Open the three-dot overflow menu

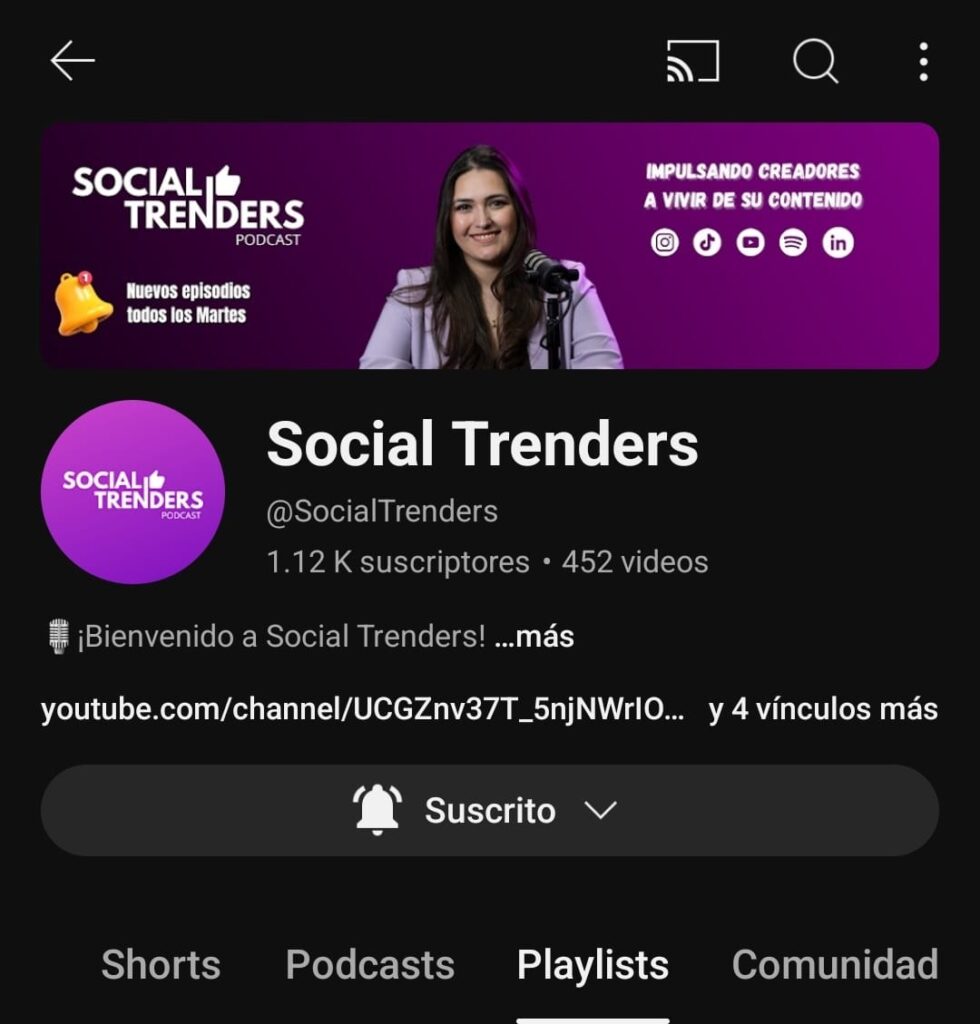click(923, 62)
